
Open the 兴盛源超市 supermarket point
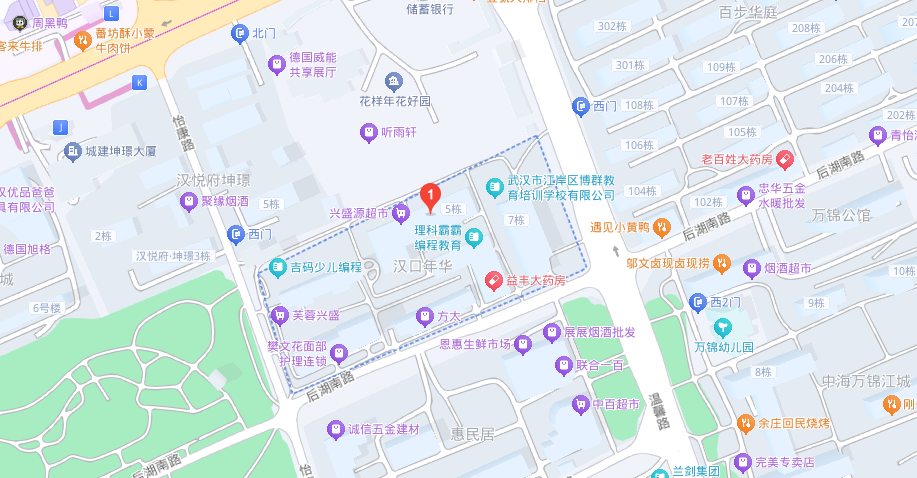[401, 212]
